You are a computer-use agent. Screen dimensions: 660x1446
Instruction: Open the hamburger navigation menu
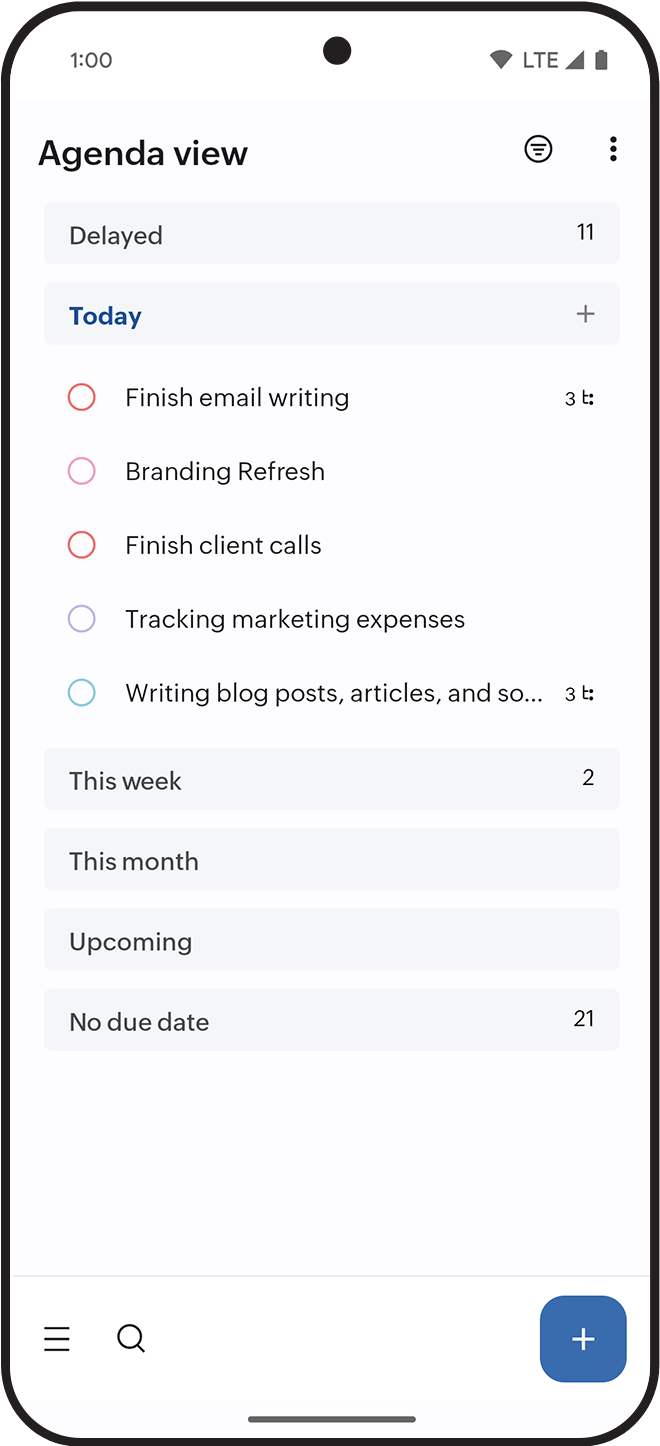pos(57,1338)
